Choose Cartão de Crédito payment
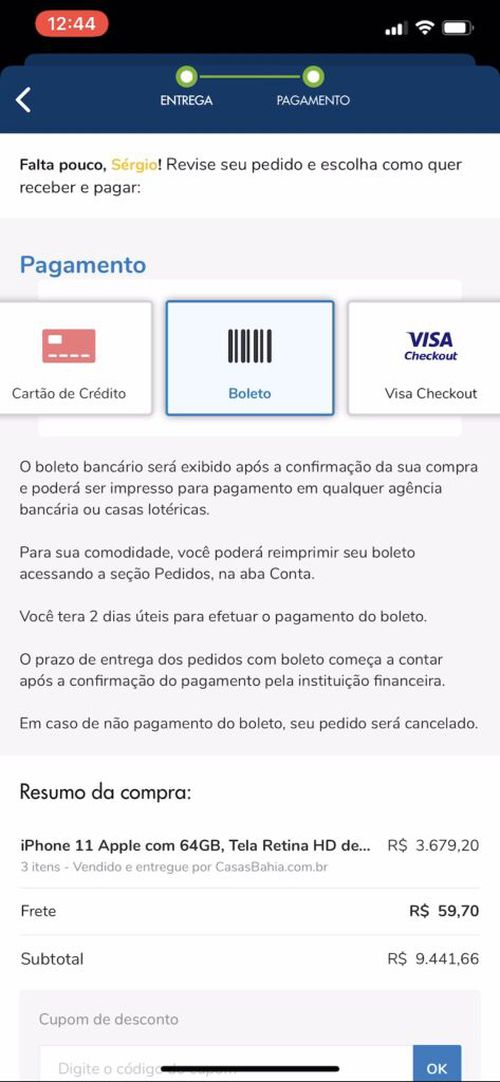The image size is (500, 1082). 71,358
